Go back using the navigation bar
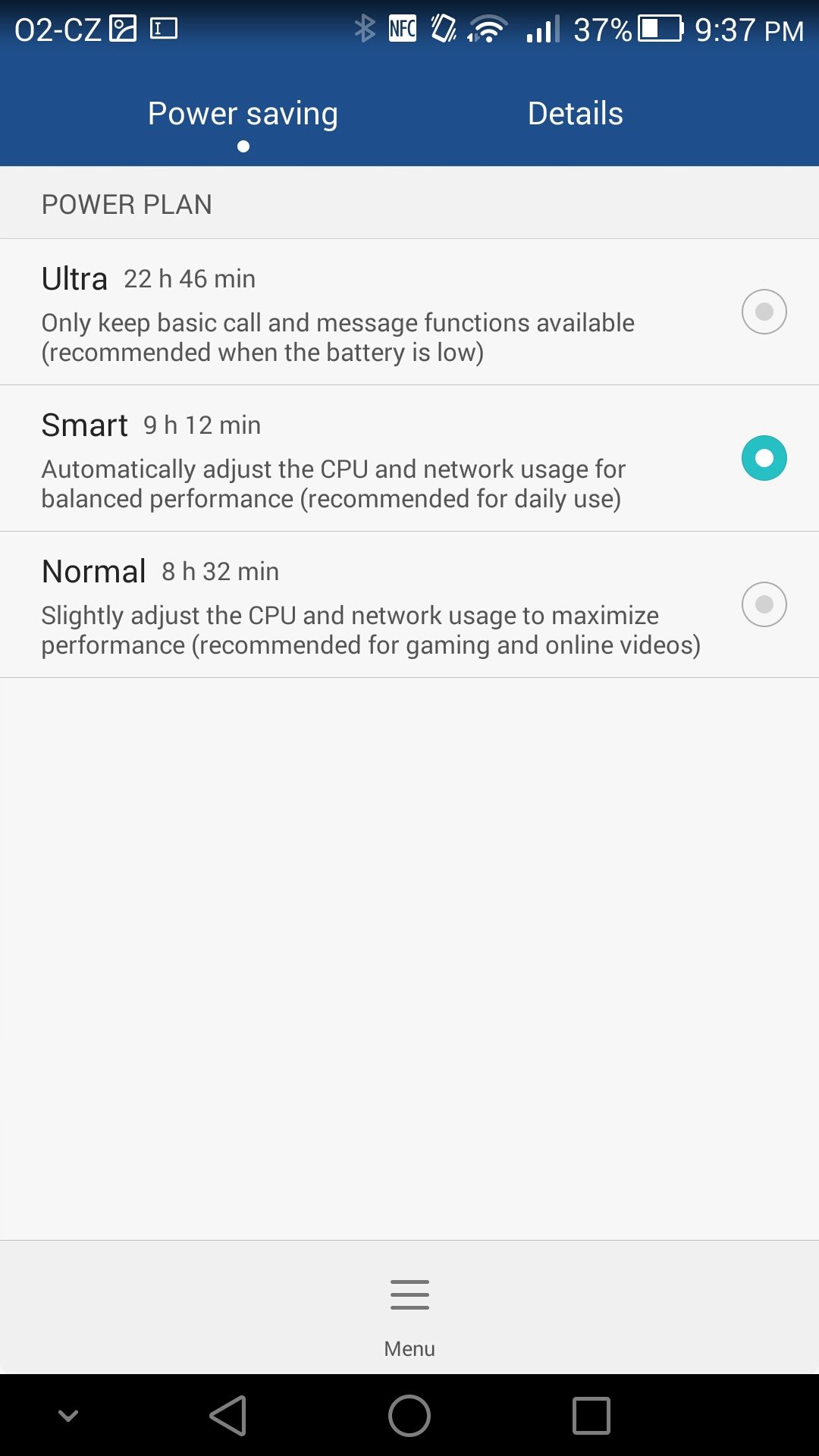This screenshot has width=819, height=1456. click(228, 1416)
